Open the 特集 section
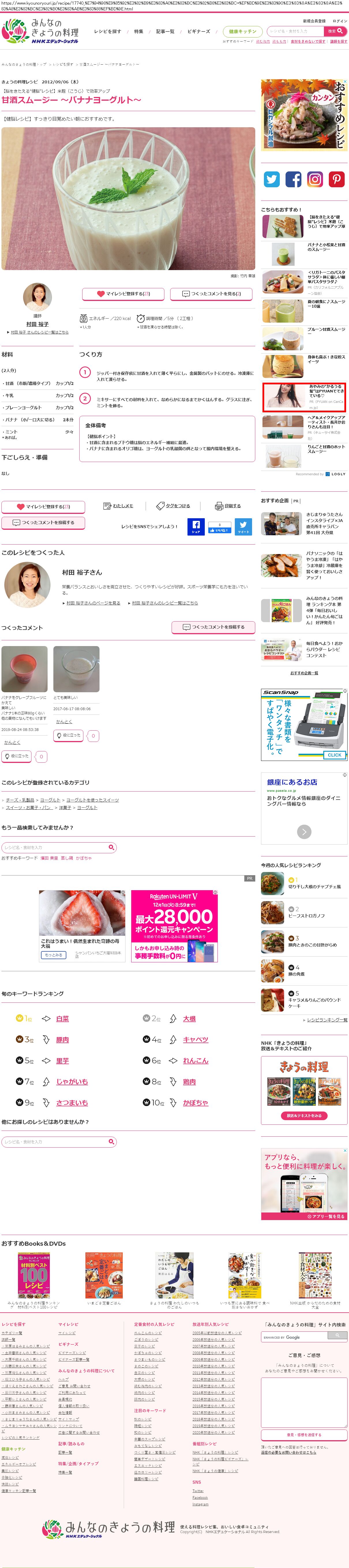This screenshot has width=349, height=1568. click(x=139, y=31)
